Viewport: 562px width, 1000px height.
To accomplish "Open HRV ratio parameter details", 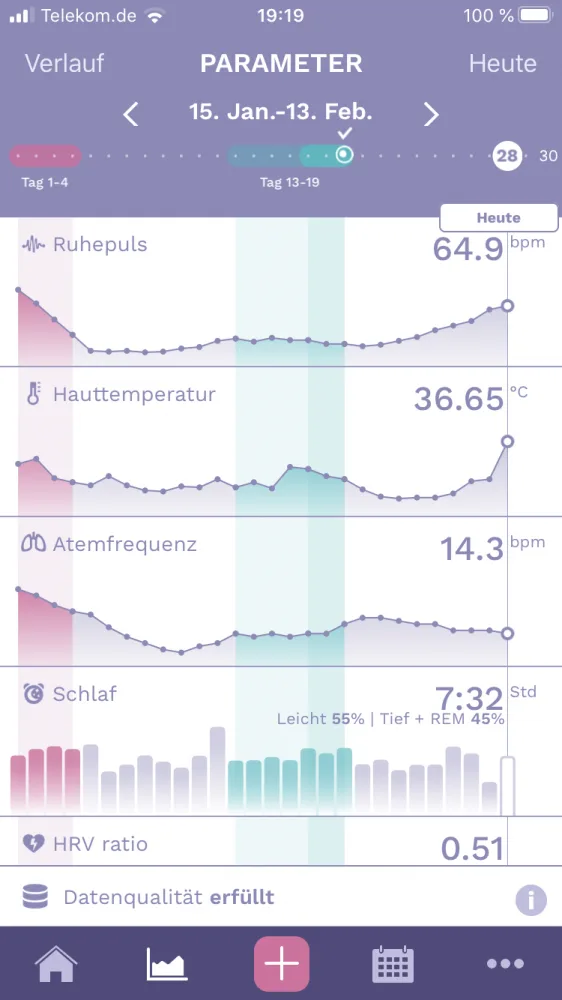I will tap(281, 841).
